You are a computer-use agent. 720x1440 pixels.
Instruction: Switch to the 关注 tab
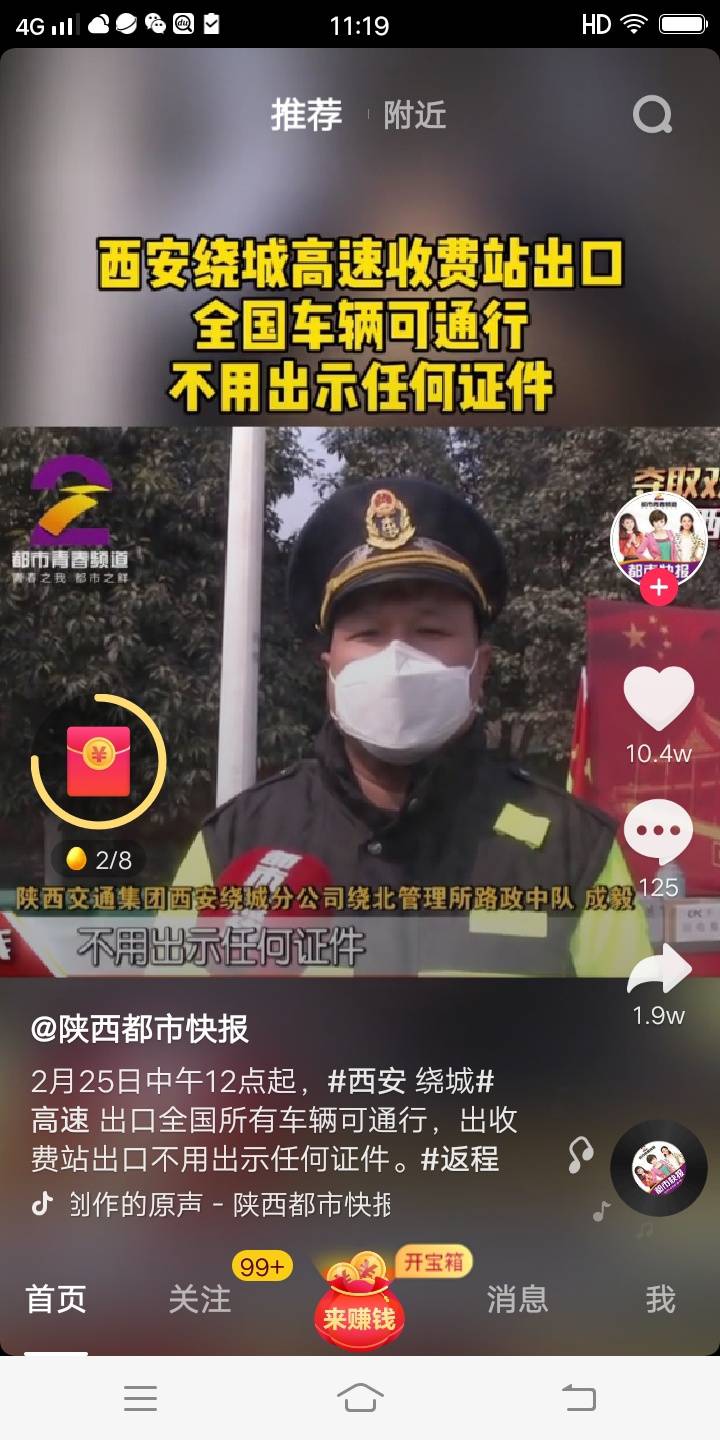(200, 1299)
